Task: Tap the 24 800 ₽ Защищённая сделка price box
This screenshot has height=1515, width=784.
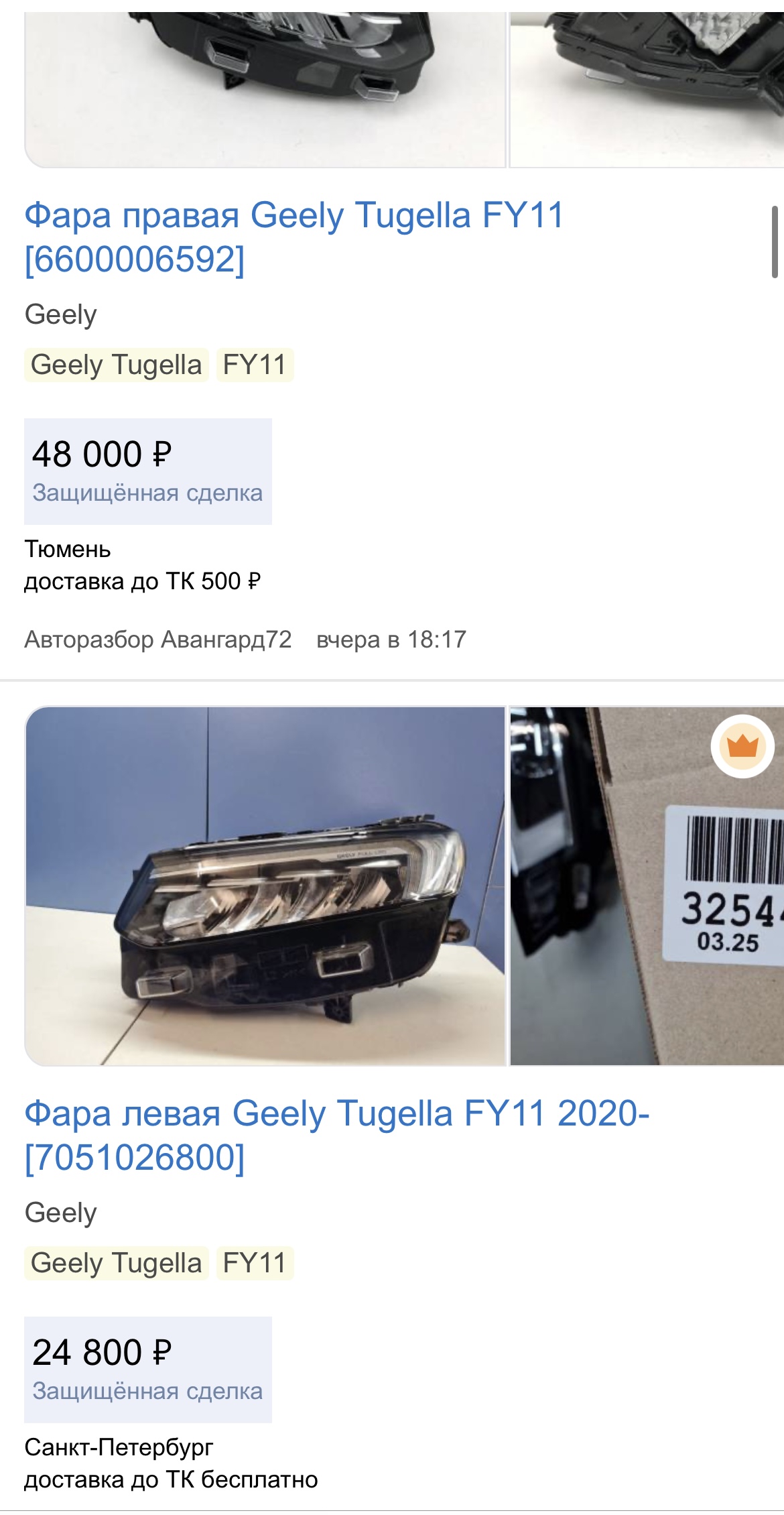Action: (x=148, y=1370)
